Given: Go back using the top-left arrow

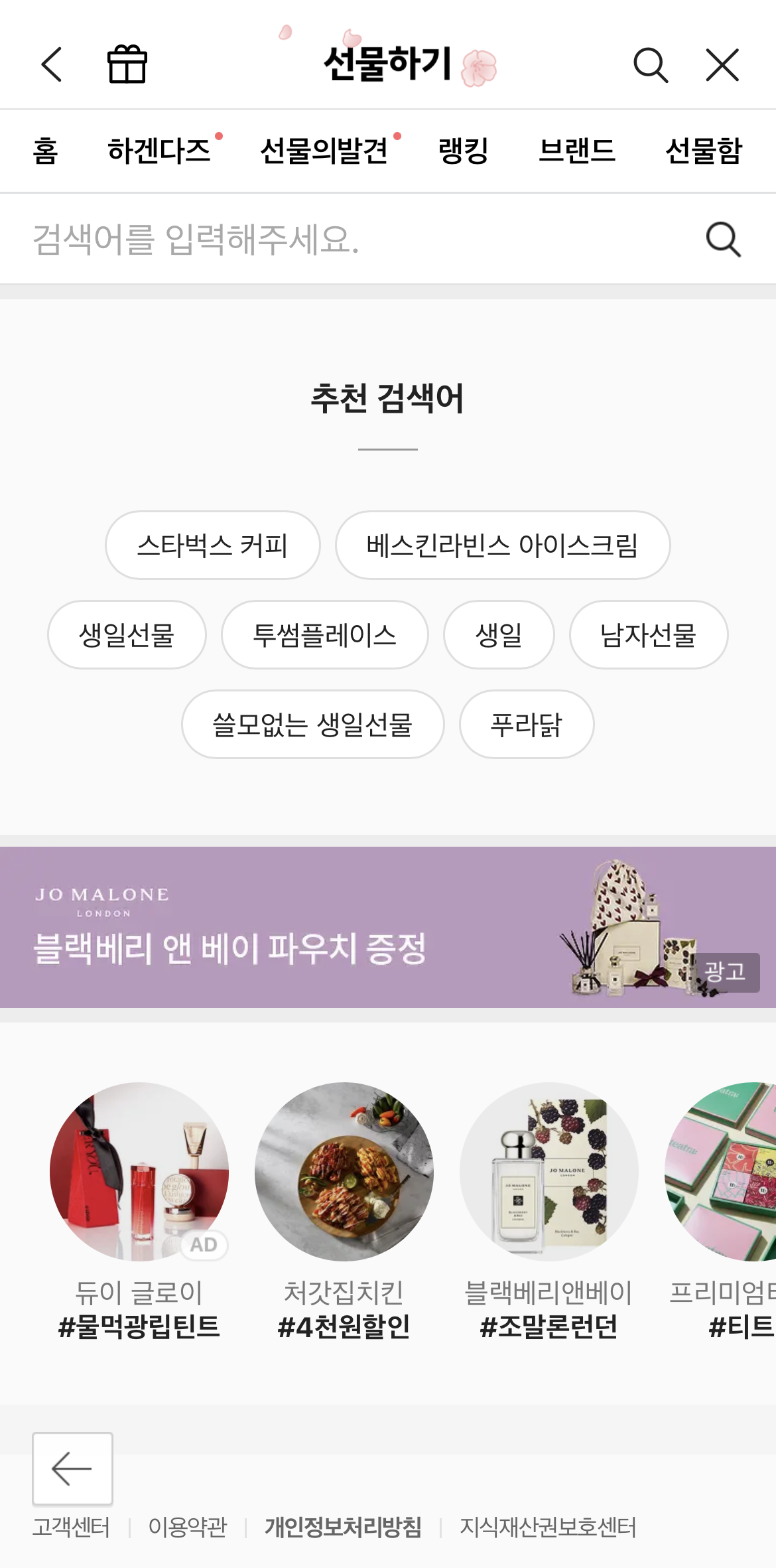Looking at the screenshot, I should pos(51,64).
